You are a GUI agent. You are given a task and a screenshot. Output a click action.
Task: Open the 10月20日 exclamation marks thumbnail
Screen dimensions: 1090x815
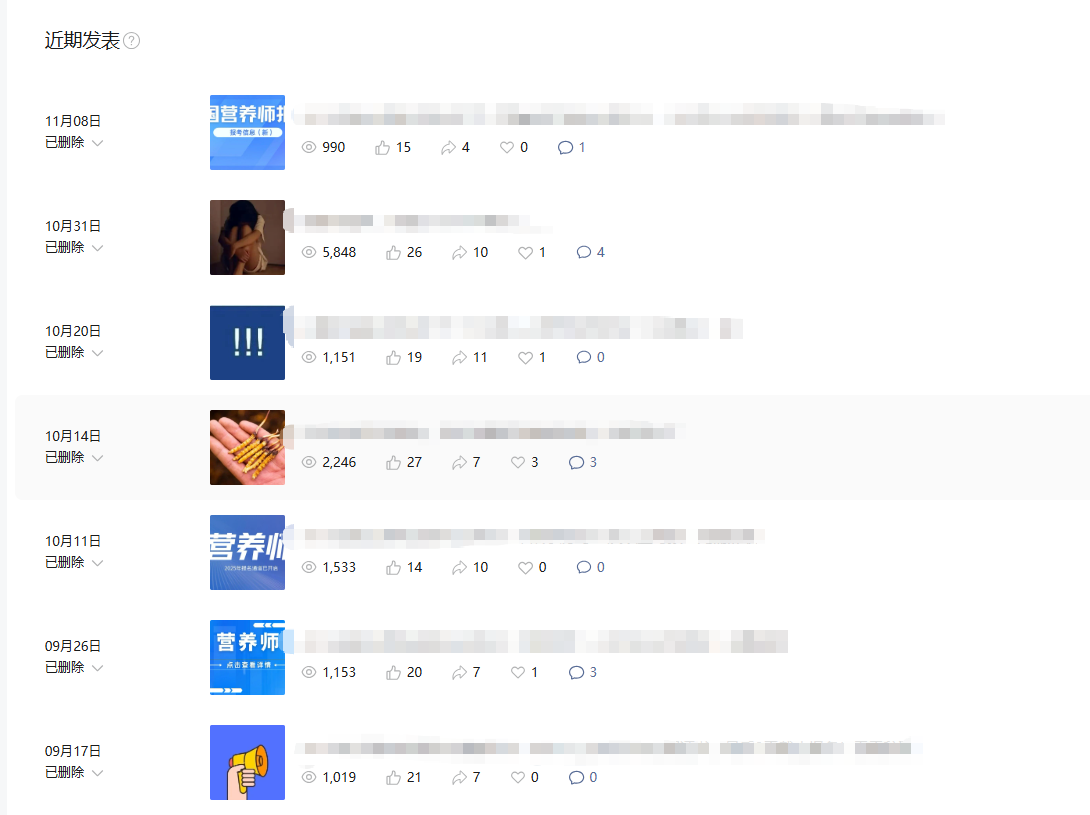coord(247,342)
